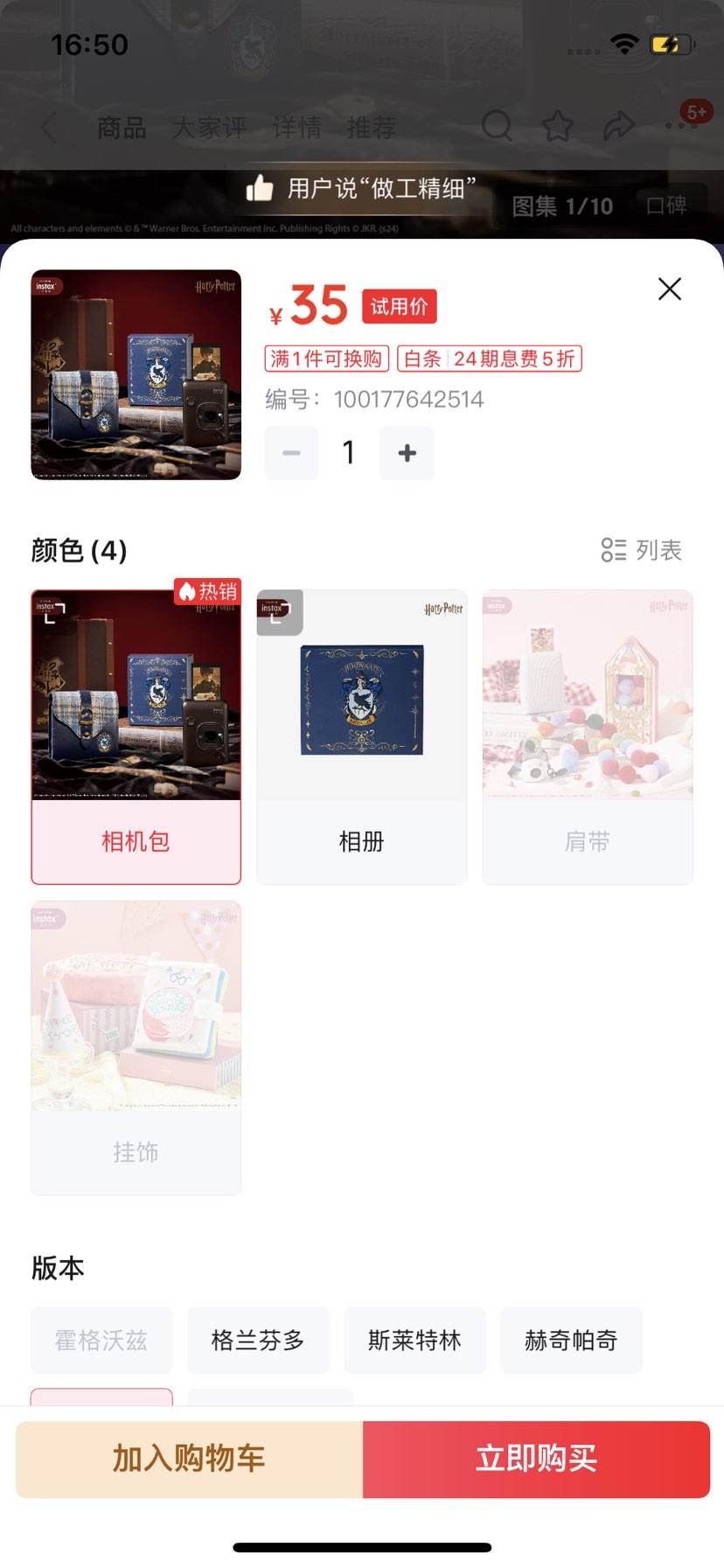724x1568 pixels.
Task: Increase quantity with the plus stepper
Action: 406,453
